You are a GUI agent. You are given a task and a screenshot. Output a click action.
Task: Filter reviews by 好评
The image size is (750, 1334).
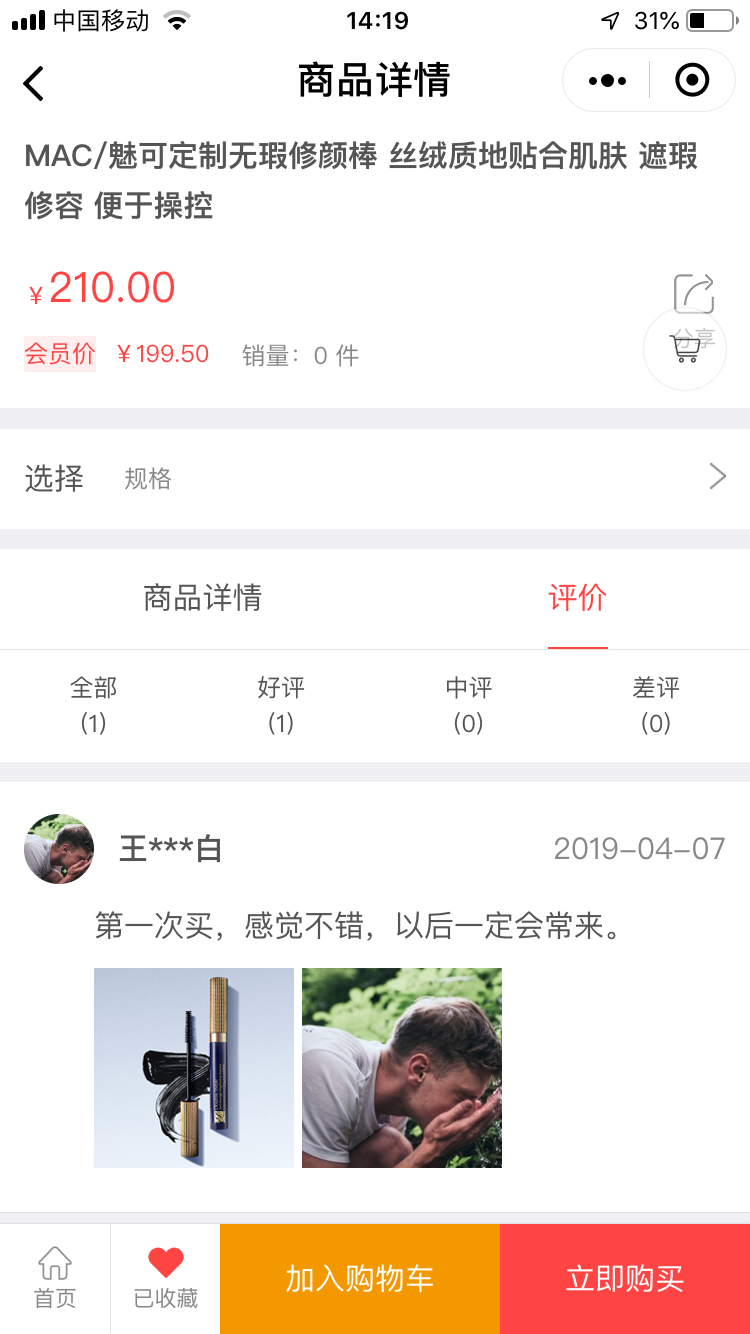tap(281, 705)
